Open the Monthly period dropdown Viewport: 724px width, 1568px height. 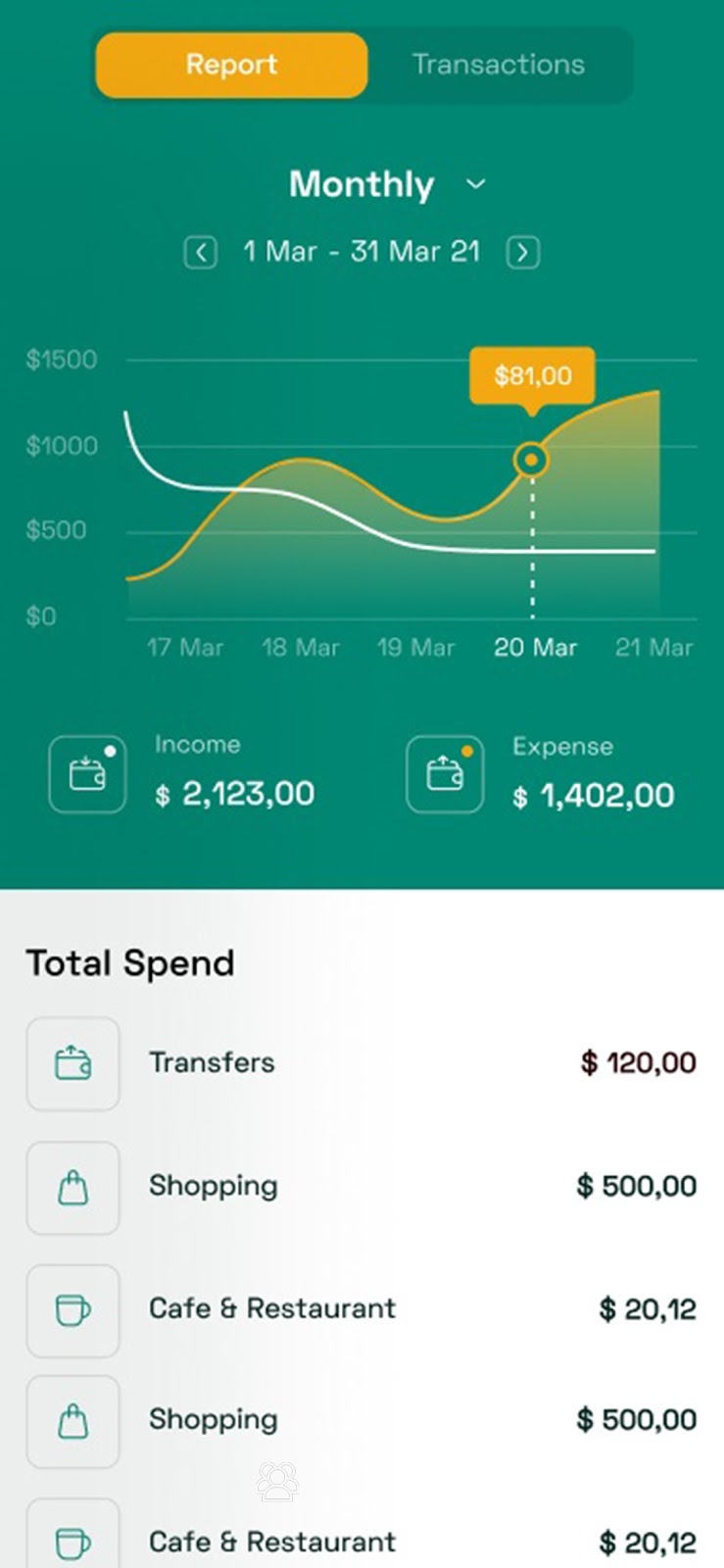point(388,184)
